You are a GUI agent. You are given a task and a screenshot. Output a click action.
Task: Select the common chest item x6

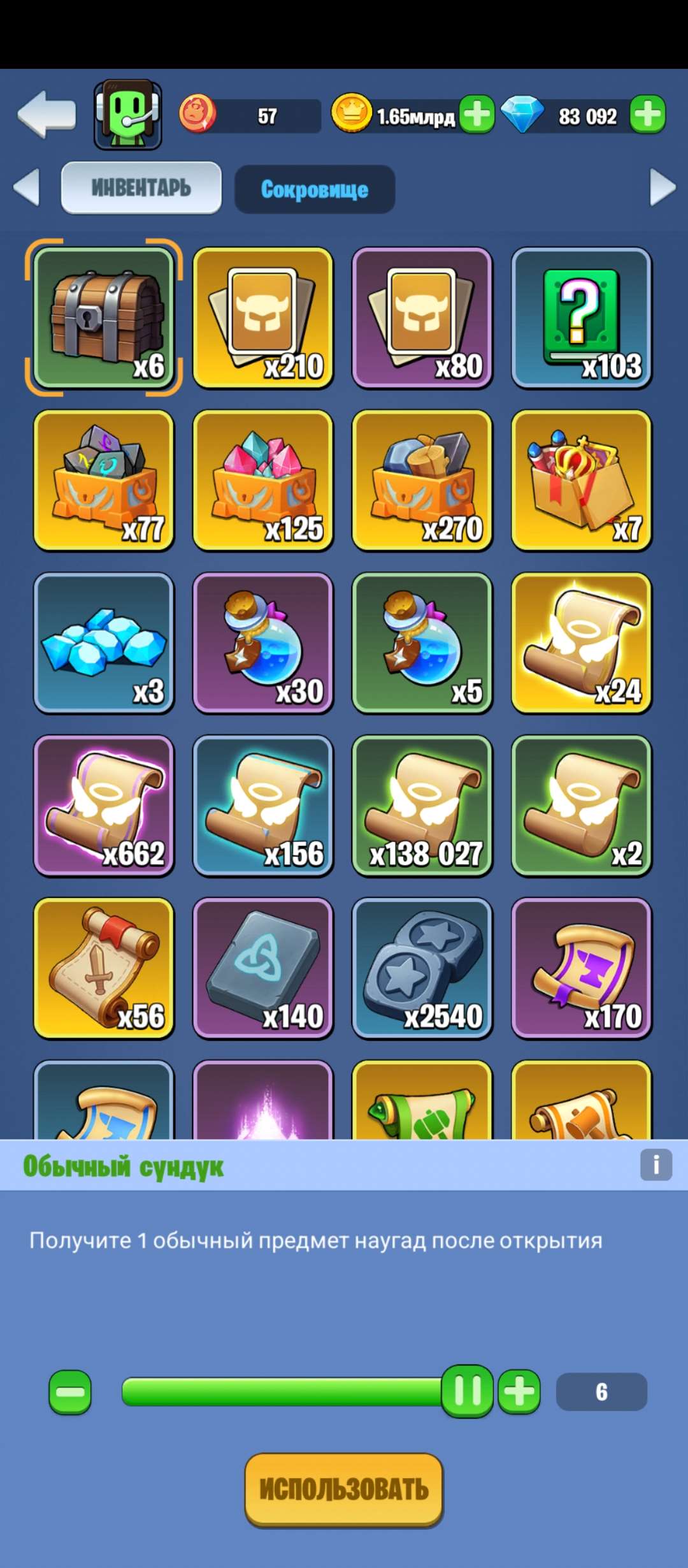(x=104, y=317)
